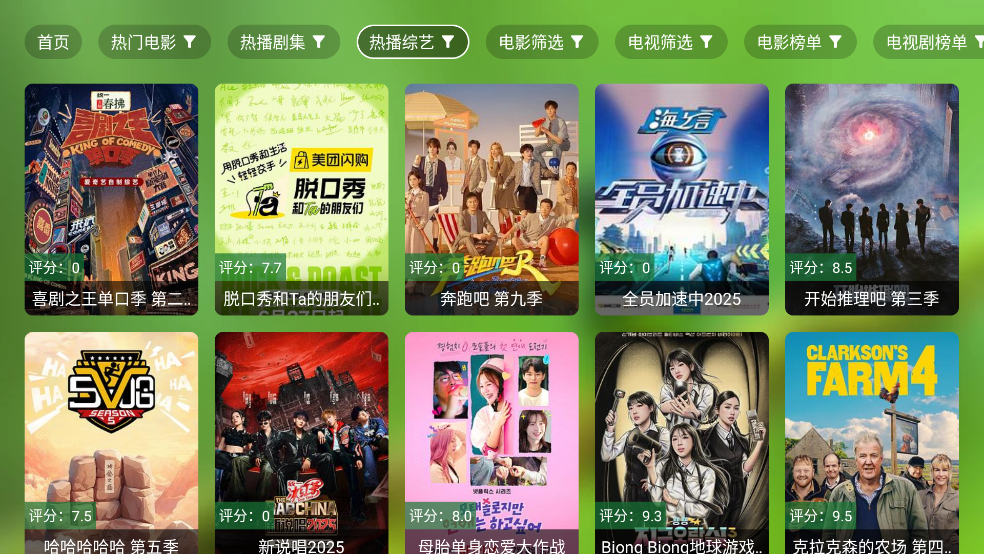Open 母胎单身恋爱大作战 show
984x554 pixels.
click(491, 442)
